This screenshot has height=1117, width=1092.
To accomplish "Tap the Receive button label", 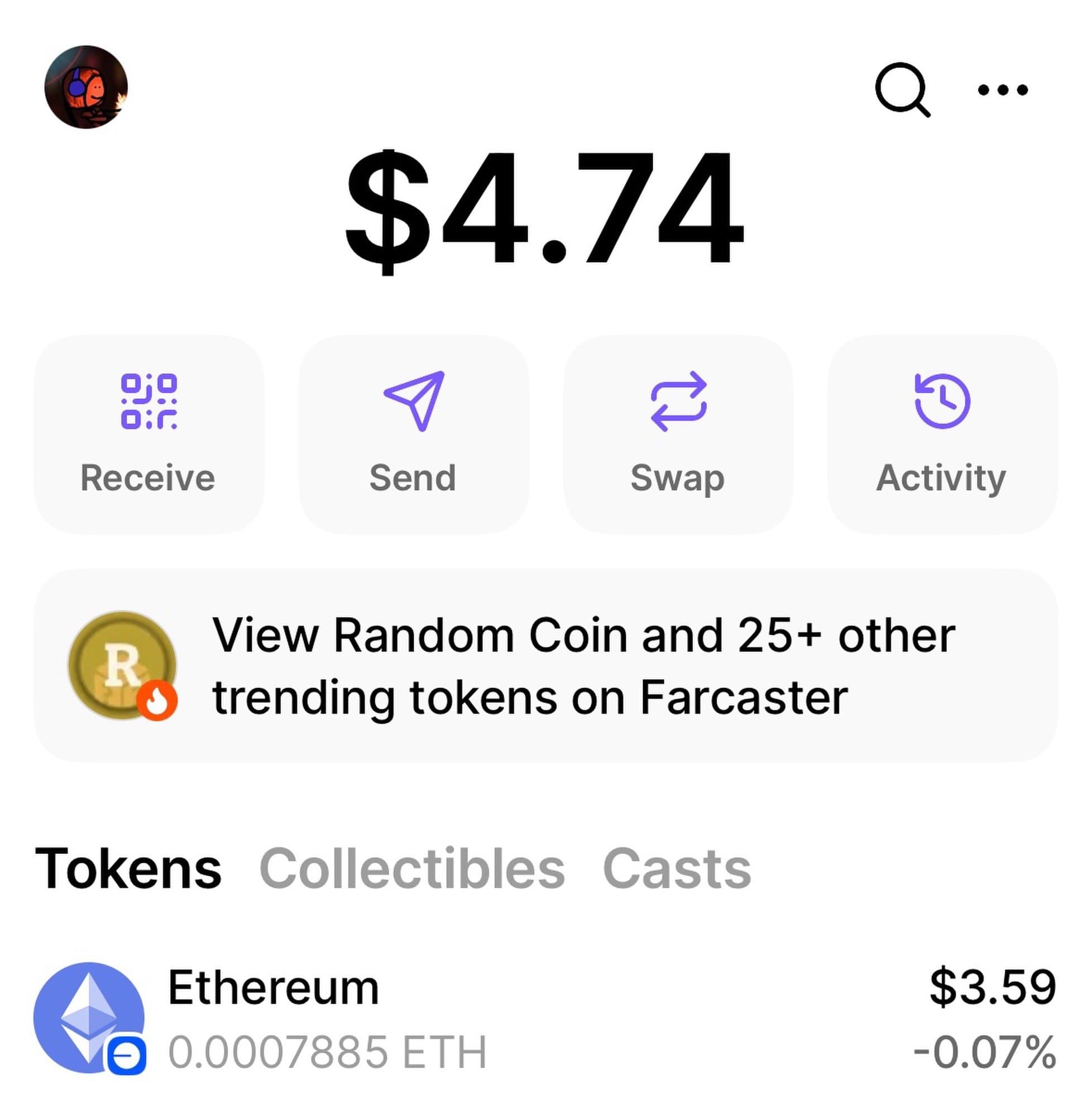I will click(149, 478).
